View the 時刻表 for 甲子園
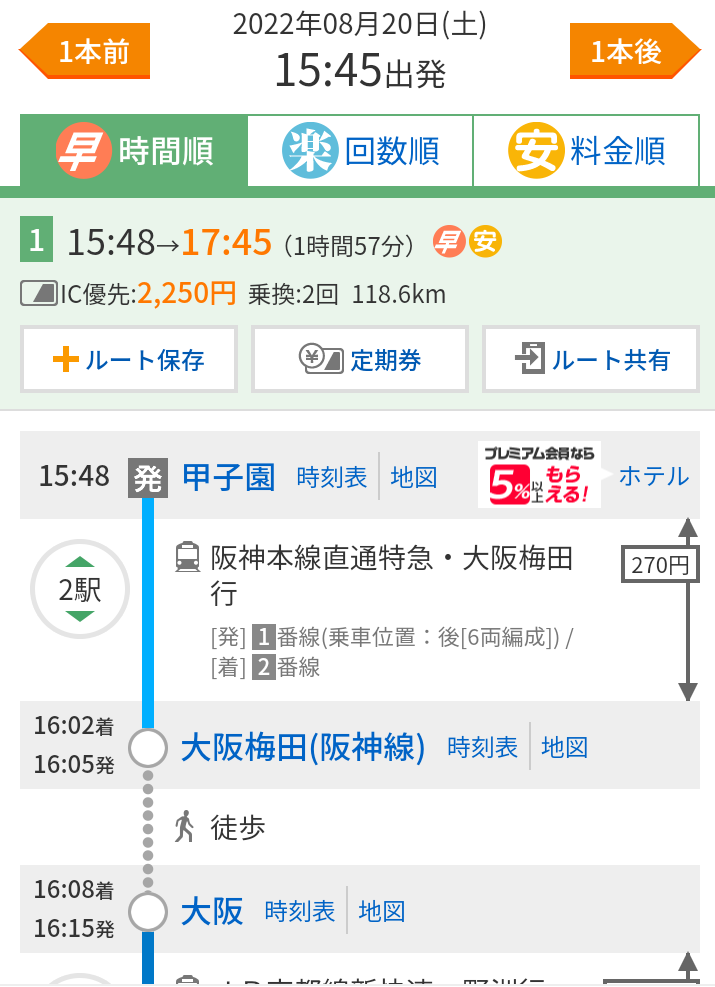Image resolution: width=715 pixels, height=987 pixels. tap(332, 477)
